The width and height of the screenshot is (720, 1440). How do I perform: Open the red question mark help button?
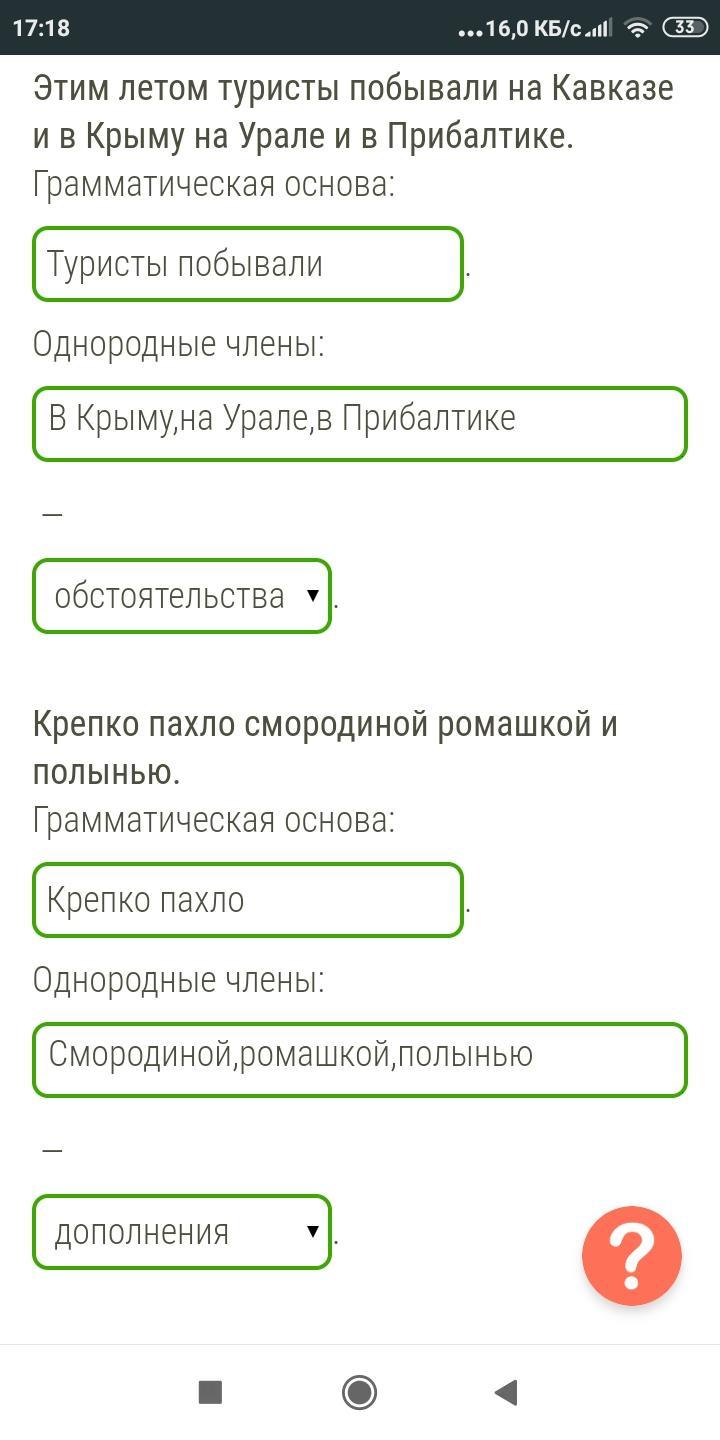point(632,1256)
